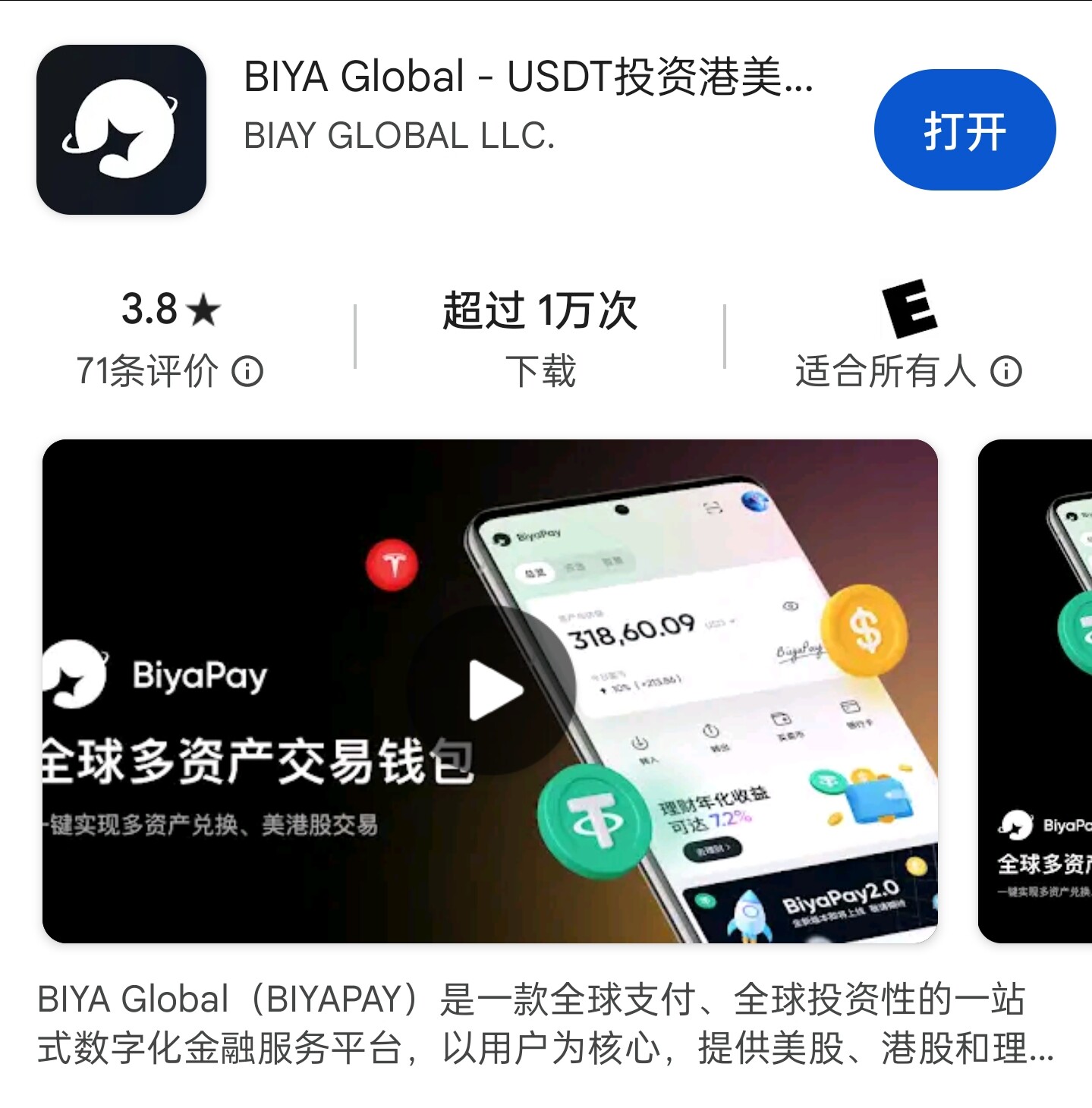Image resolution: width=1092 pixels, height=1108 pixels.
Task: Tap the blue 打开 button
Action: coord(965,130)
